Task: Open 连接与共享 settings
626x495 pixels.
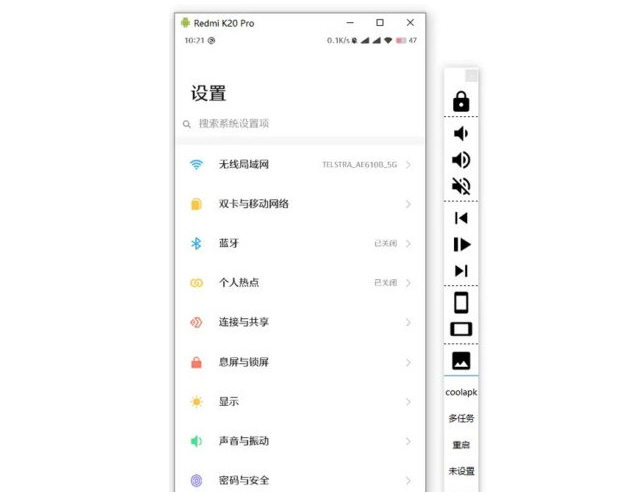Action: point(300,322)
